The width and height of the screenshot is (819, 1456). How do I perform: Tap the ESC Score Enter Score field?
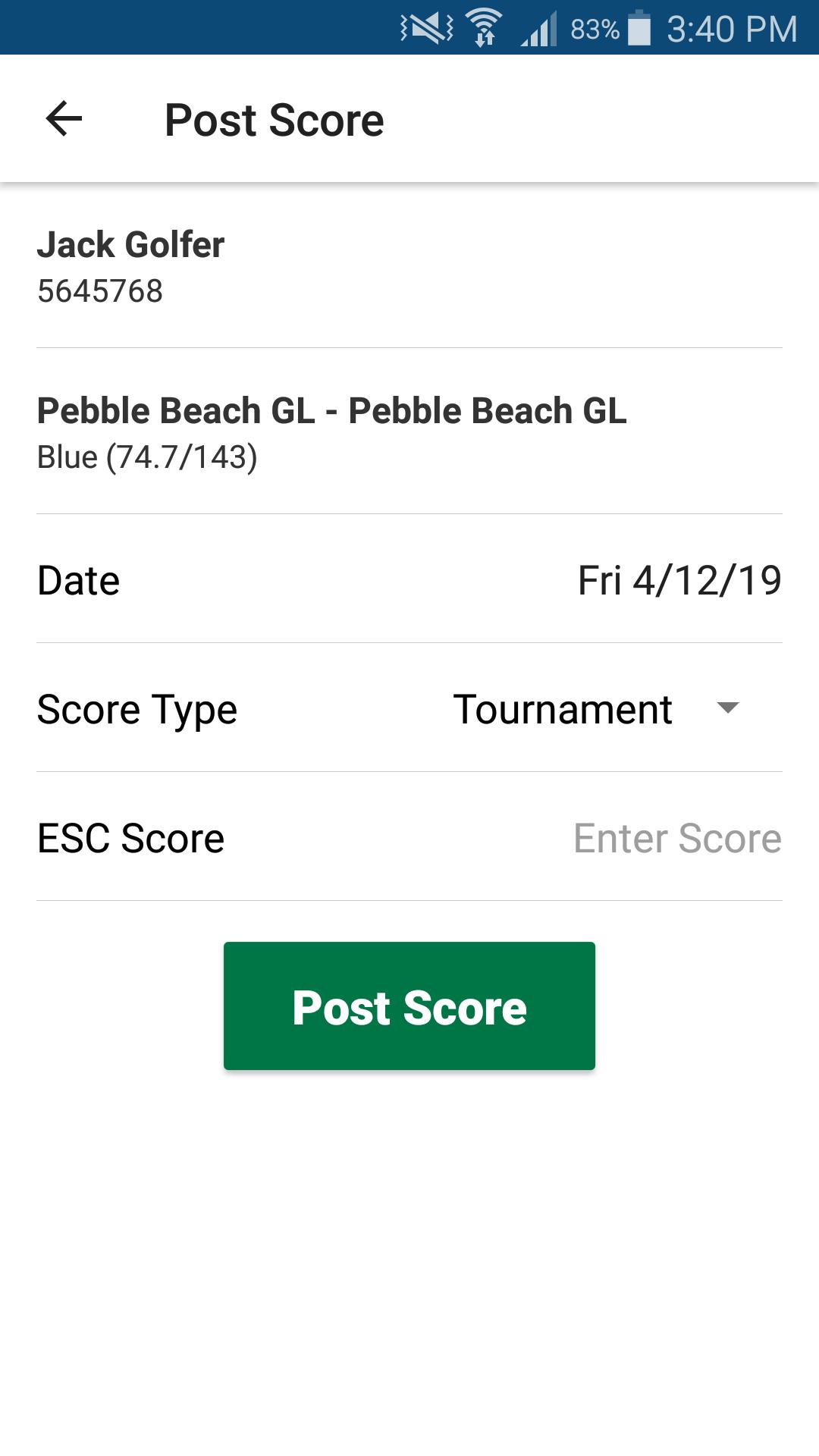[676, 839]
